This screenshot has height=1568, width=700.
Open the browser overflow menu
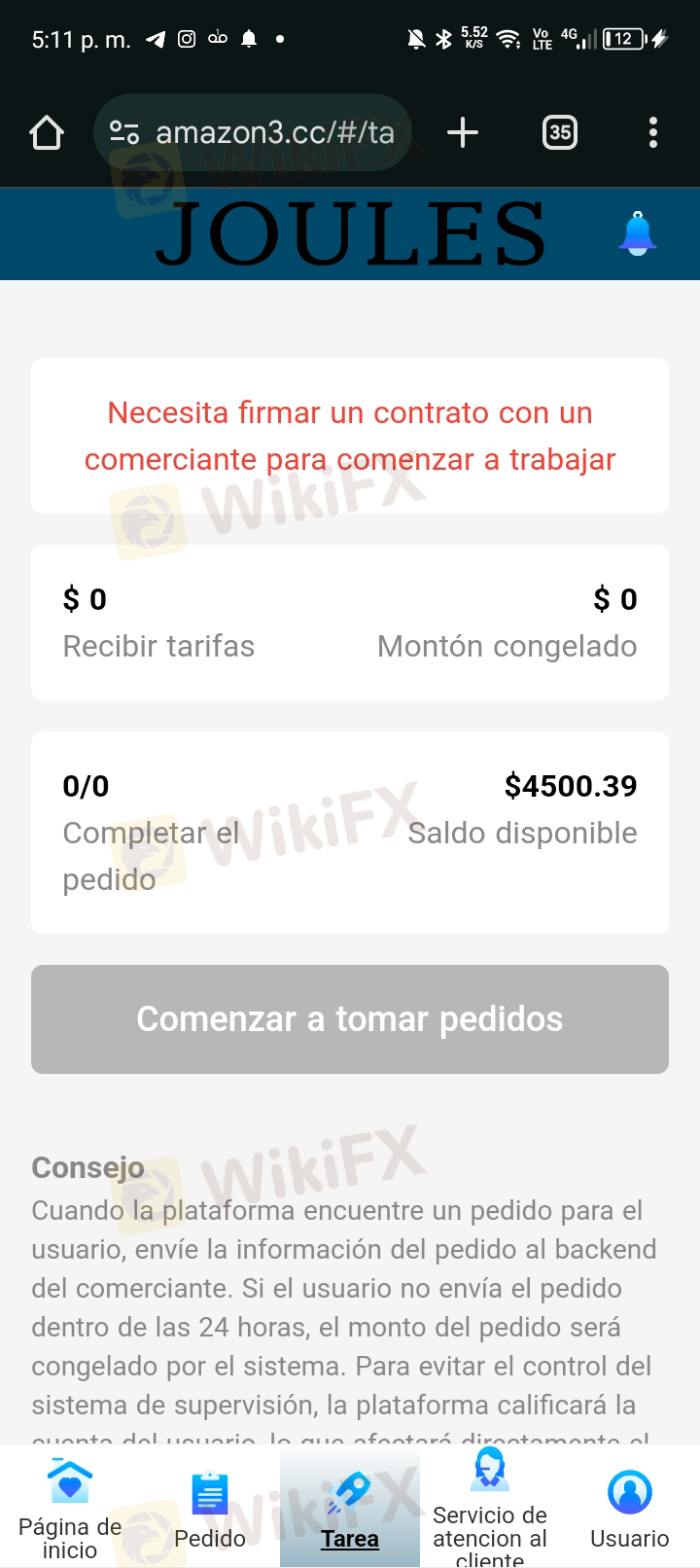tap(653, 132)
